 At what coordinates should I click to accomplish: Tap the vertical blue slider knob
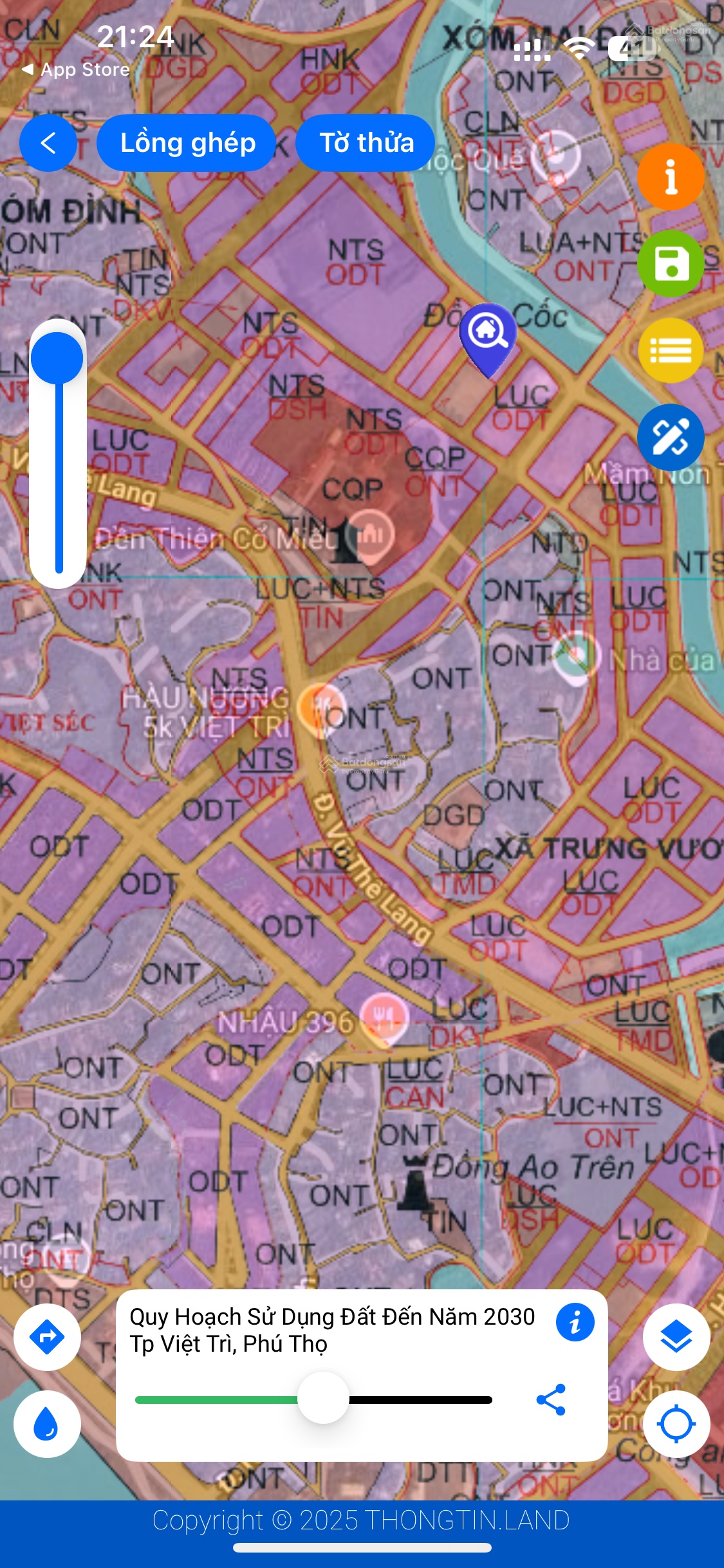57,358
